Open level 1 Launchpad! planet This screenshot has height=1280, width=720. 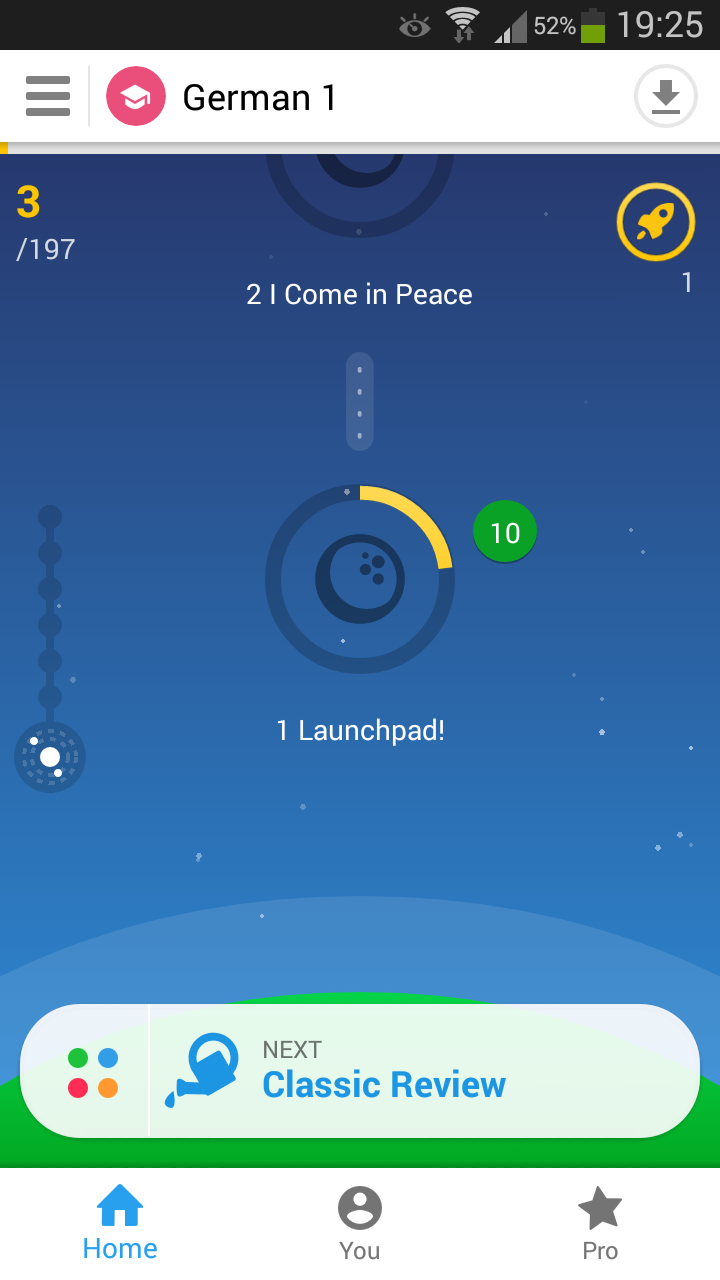click(x=360, y=580)
